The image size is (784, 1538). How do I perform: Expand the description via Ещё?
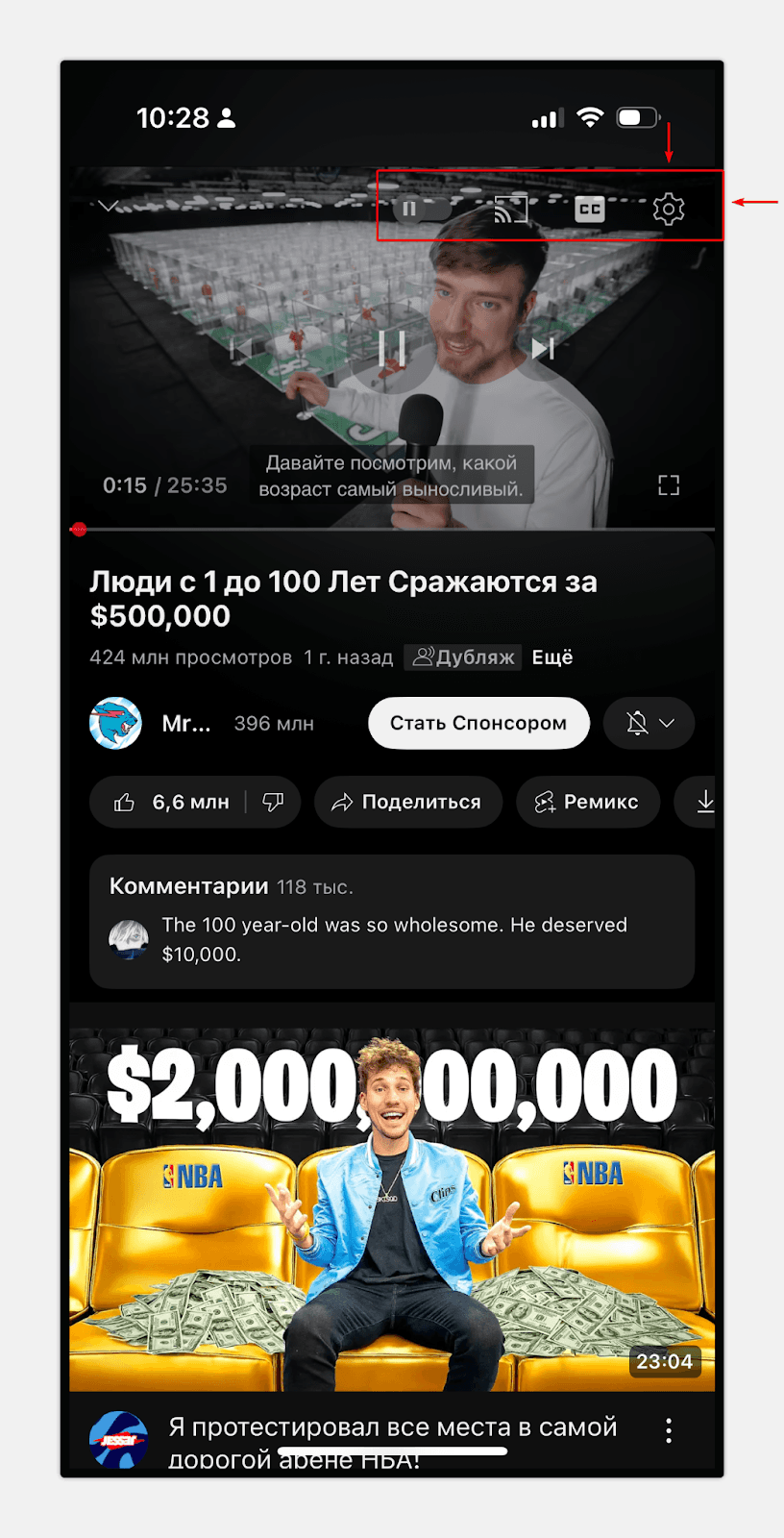click(x=552, y=657)
